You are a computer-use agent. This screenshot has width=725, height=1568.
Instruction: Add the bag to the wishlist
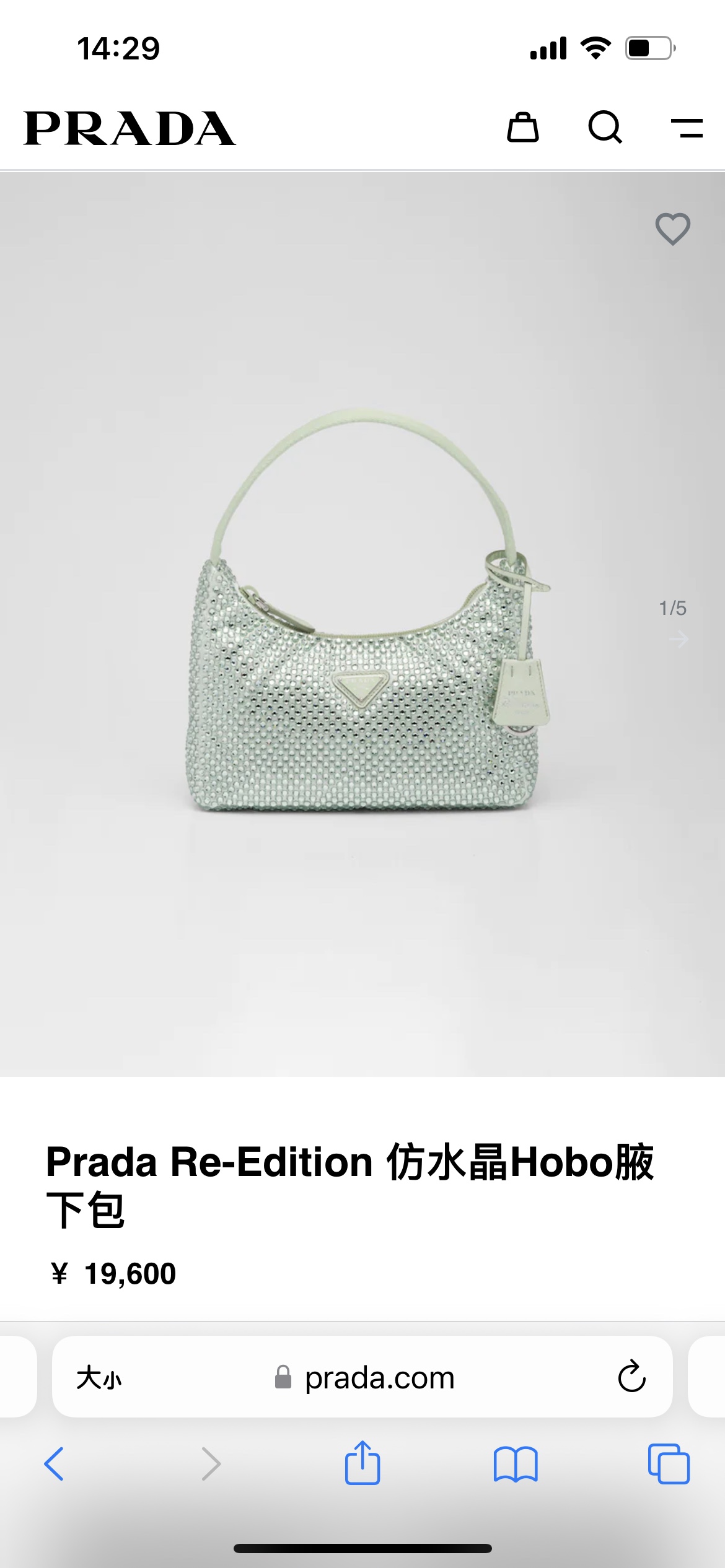coord(672,229)
